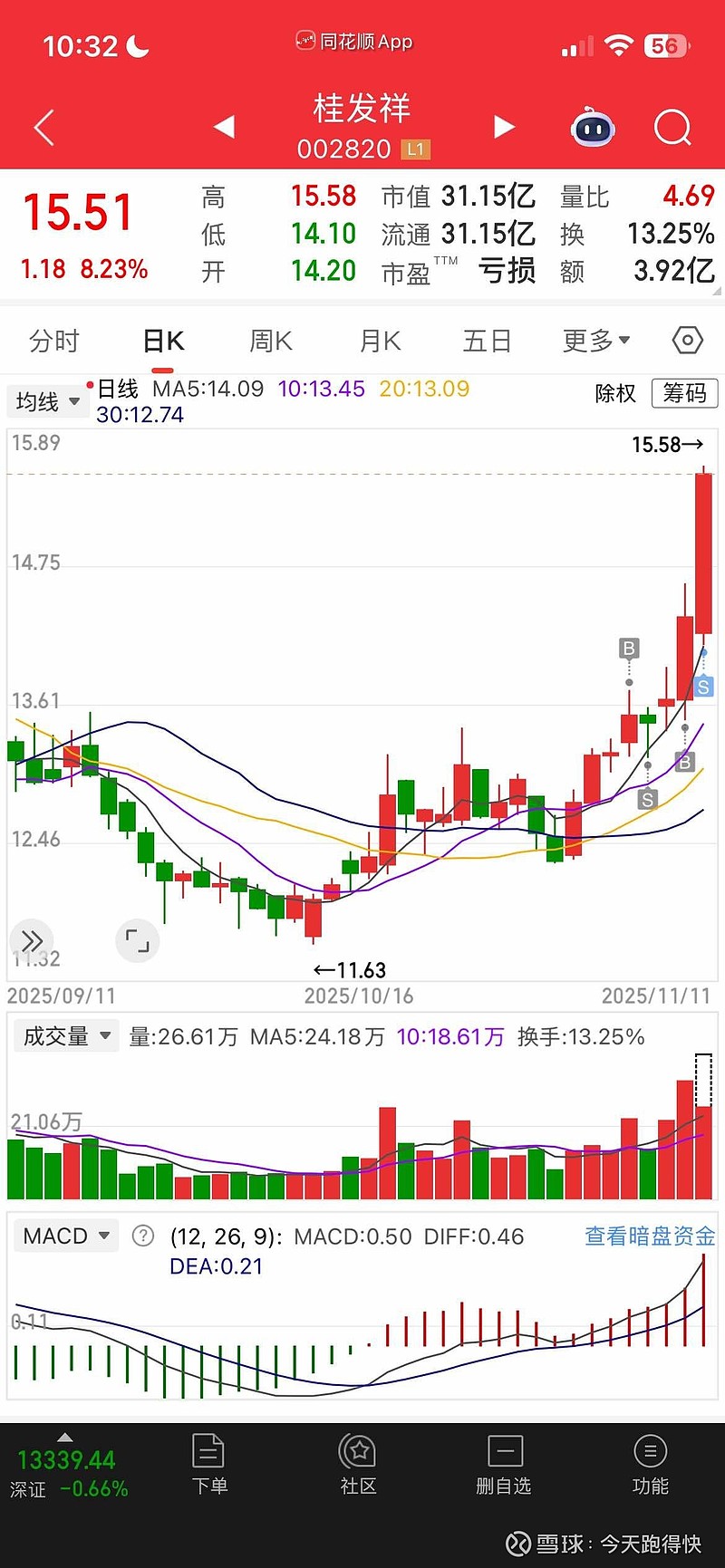Open the MACD indicator dropdown
Image resolution: width=725 pixels, height=1568 pixels.
[66, 1236]
